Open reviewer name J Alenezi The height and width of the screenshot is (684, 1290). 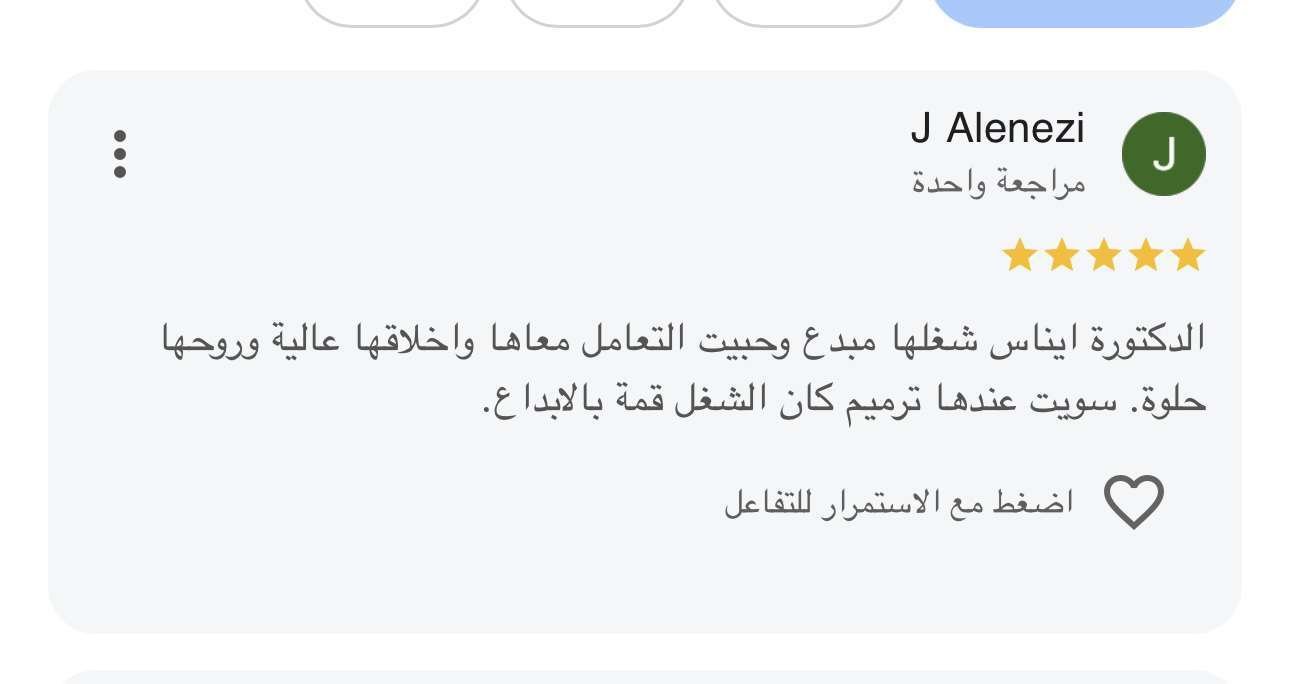(997, 129)
